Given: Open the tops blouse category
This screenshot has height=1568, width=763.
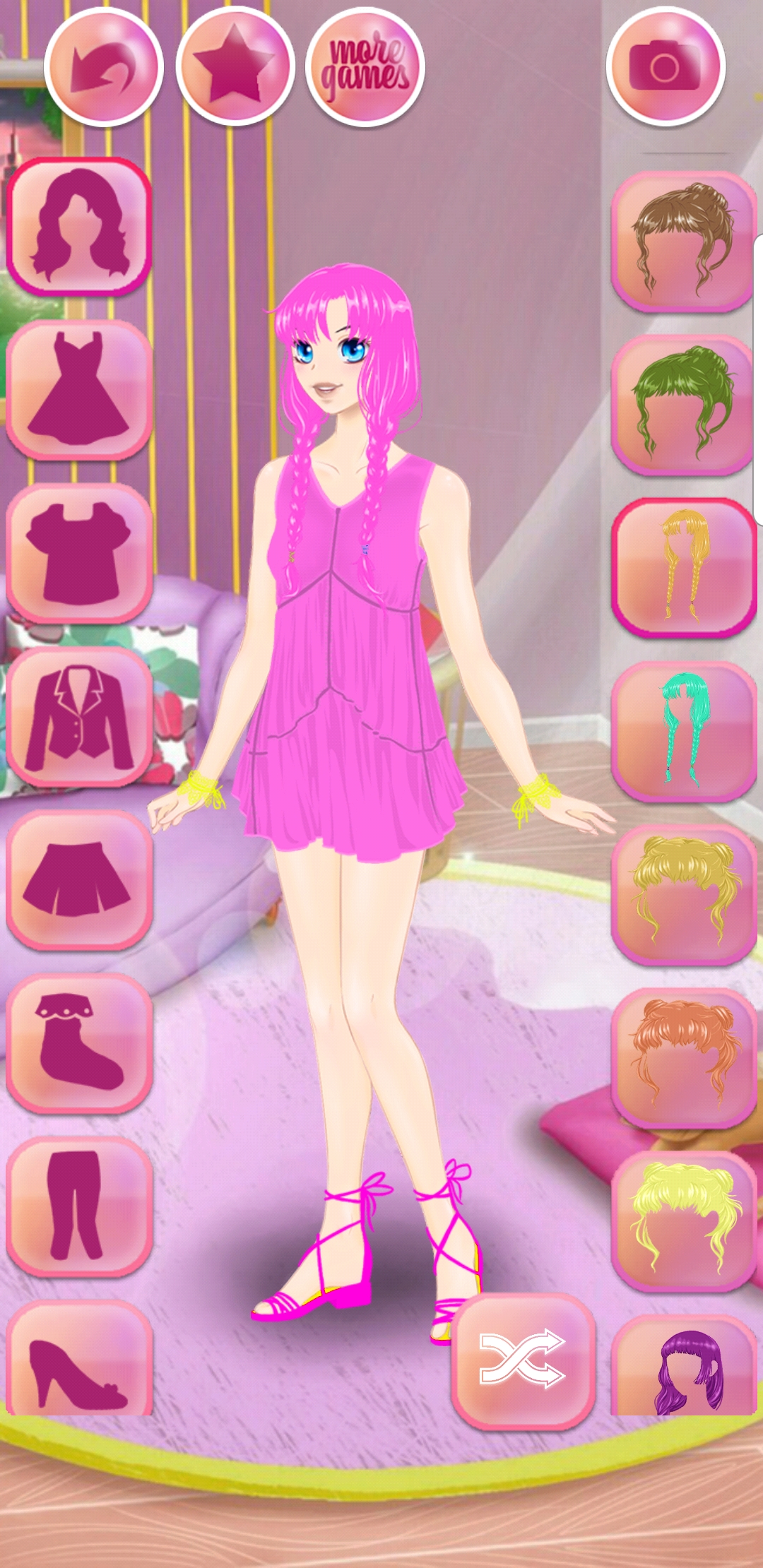Looking at the screenshot, I should click(x=79, y=554).
